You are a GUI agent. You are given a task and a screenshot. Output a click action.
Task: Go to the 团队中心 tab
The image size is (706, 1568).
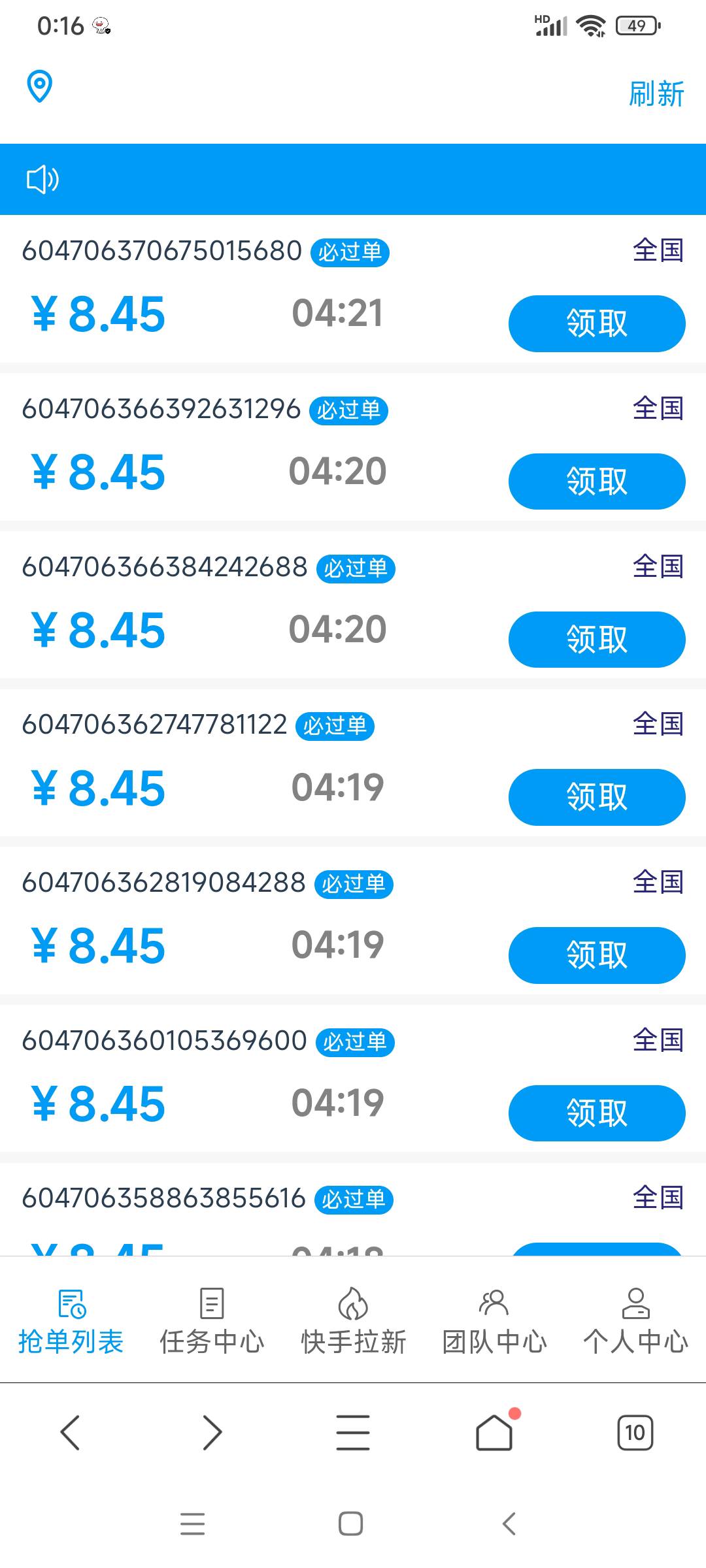494,1321
